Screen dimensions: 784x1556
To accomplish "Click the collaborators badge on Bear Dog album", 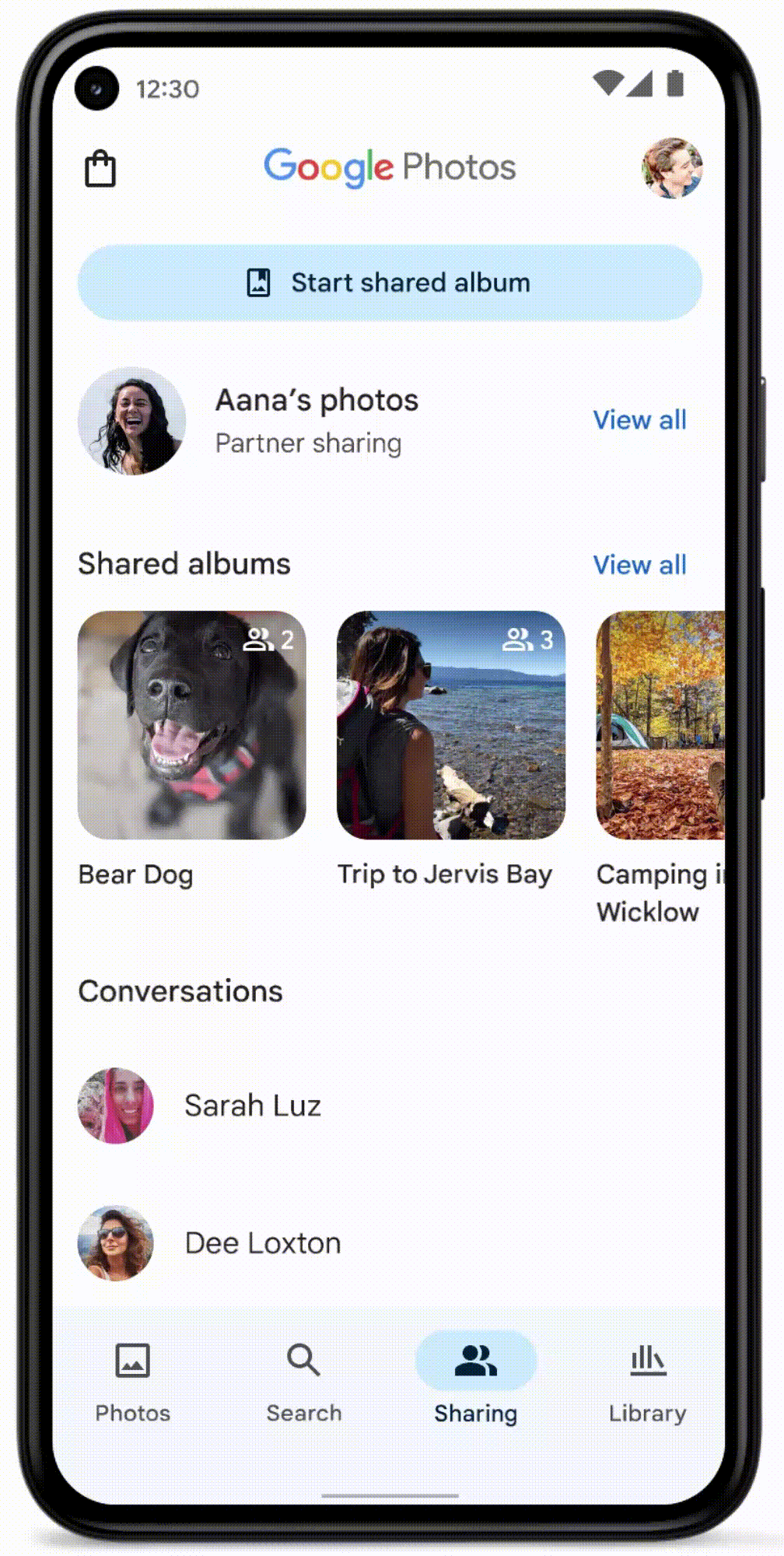I will coord(268,640).
